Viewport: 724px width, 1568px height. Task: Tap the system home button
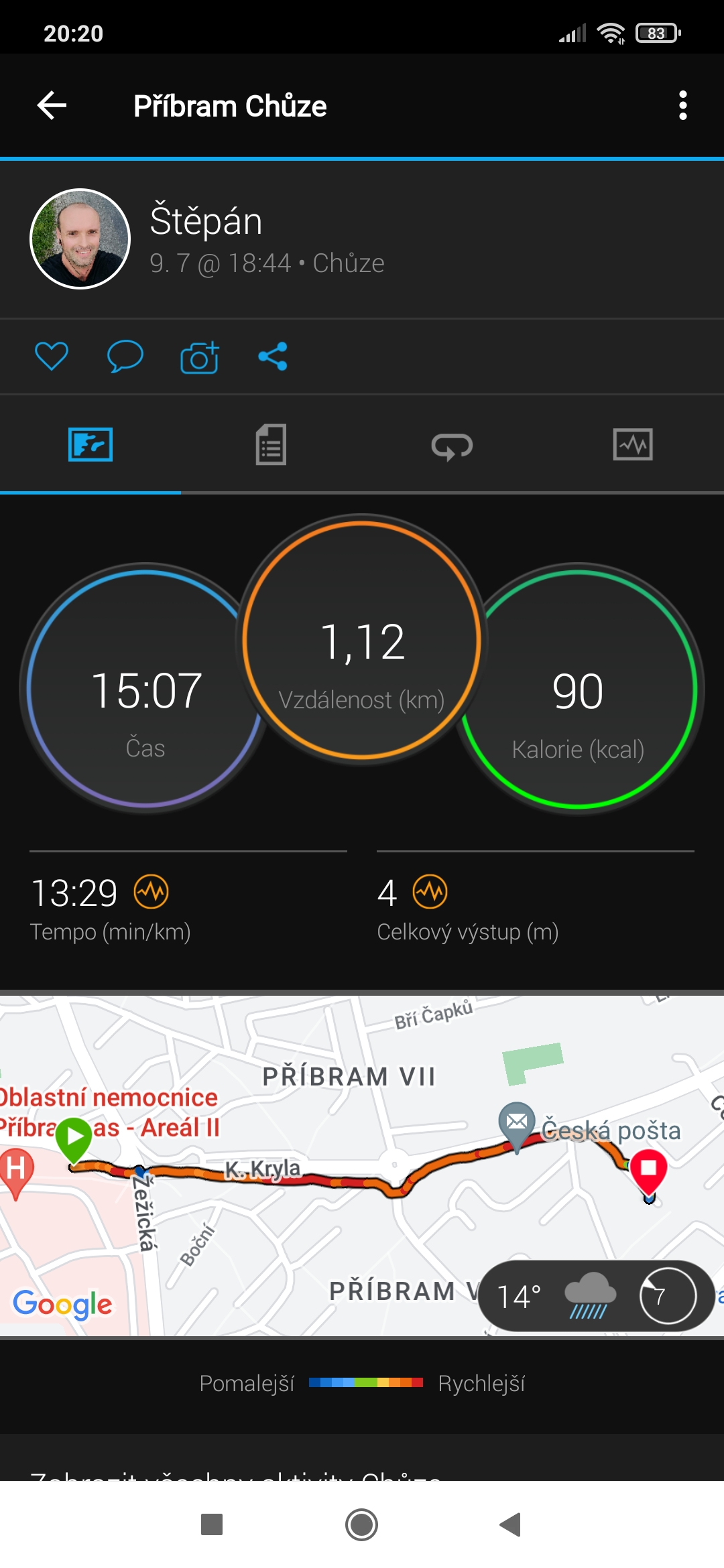(x=361, y=1524)
